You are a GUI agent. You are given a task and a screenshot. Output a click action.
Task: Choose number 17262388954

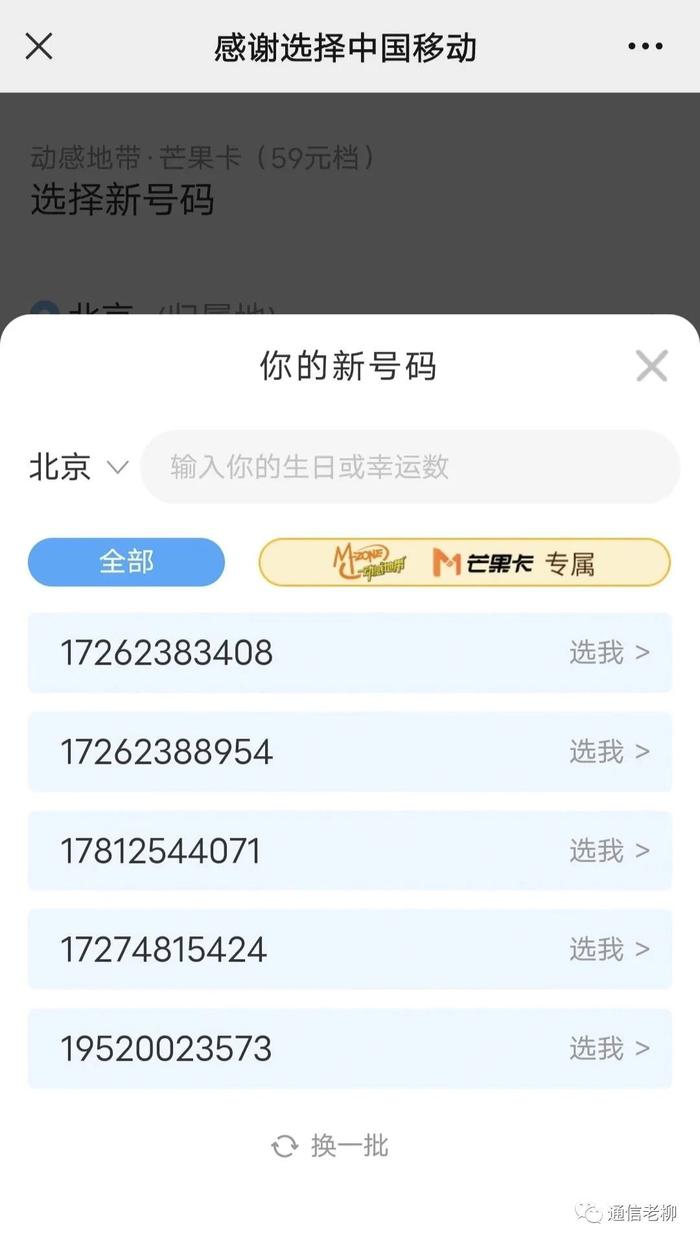pos(350,752)
